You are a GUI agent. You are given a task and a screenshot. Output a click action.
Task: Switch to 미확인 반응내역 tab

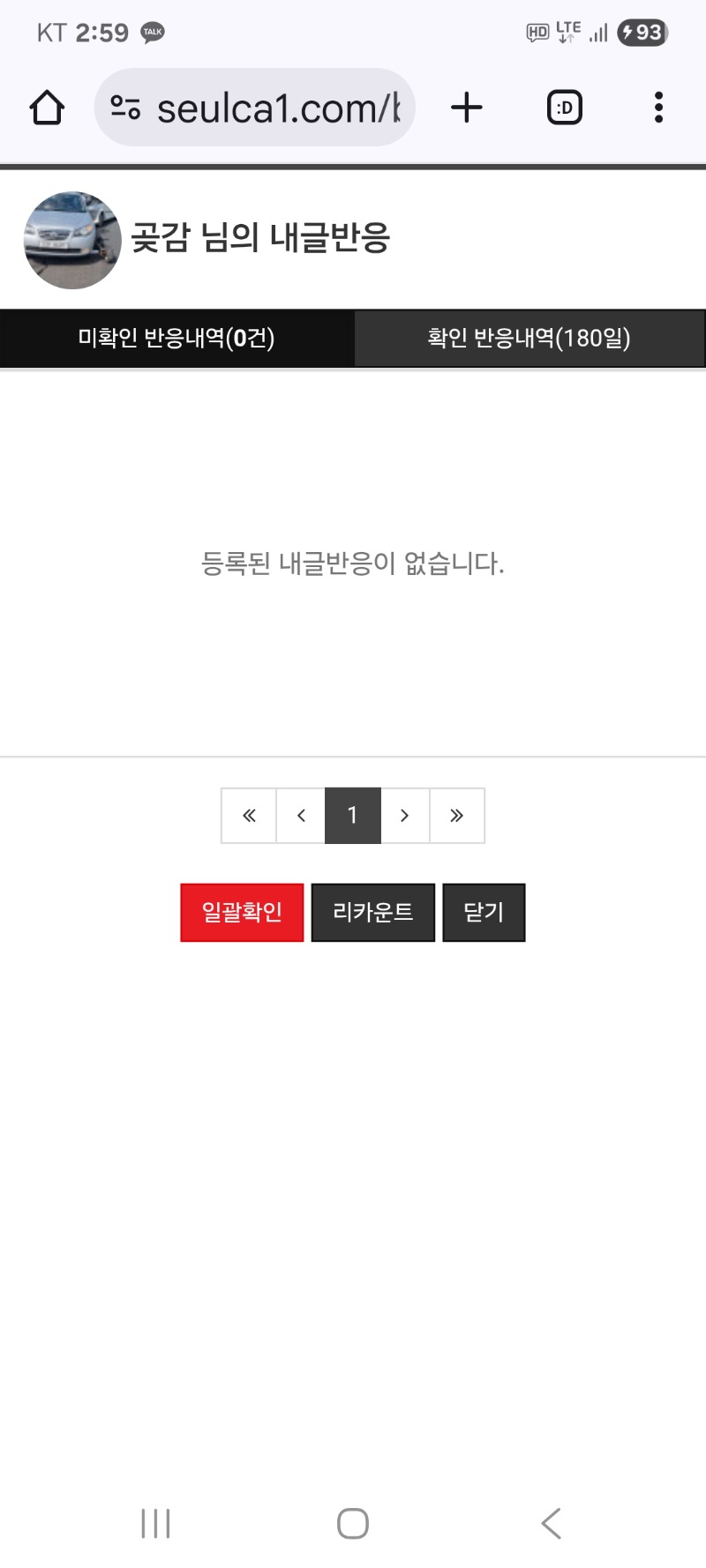[176, 338]
